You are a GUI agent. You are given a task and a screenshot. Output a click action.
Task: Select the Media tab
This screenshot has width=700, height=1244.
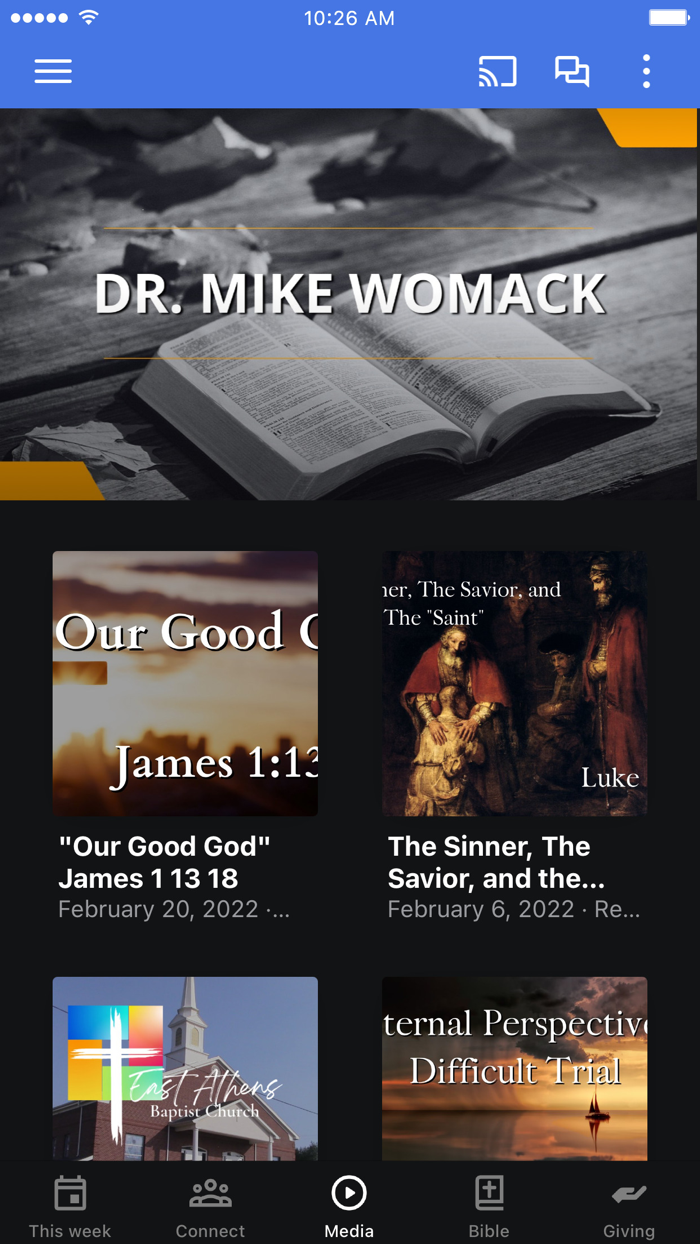(349, 1205)
